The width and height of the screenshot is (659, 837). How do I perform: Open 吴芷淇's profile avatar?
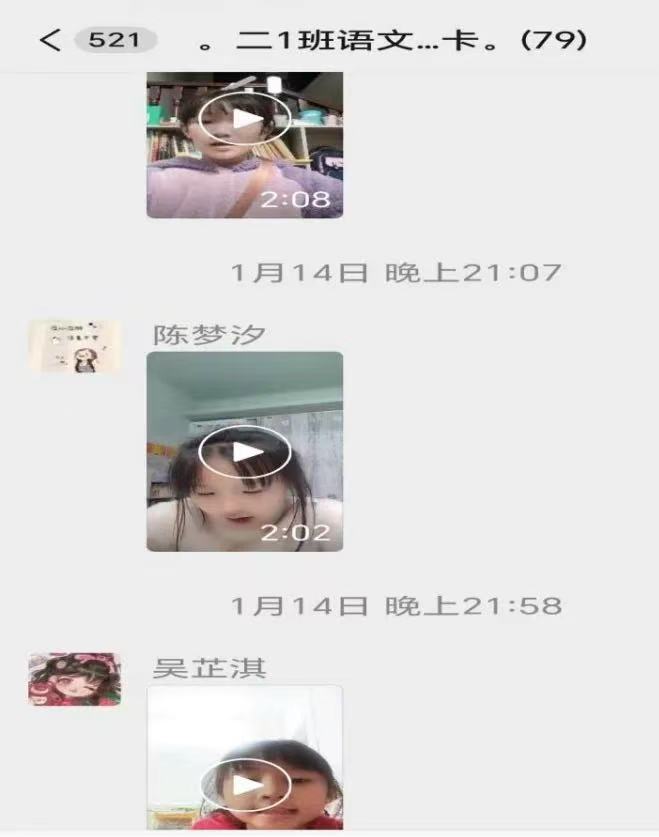point(75,680)
